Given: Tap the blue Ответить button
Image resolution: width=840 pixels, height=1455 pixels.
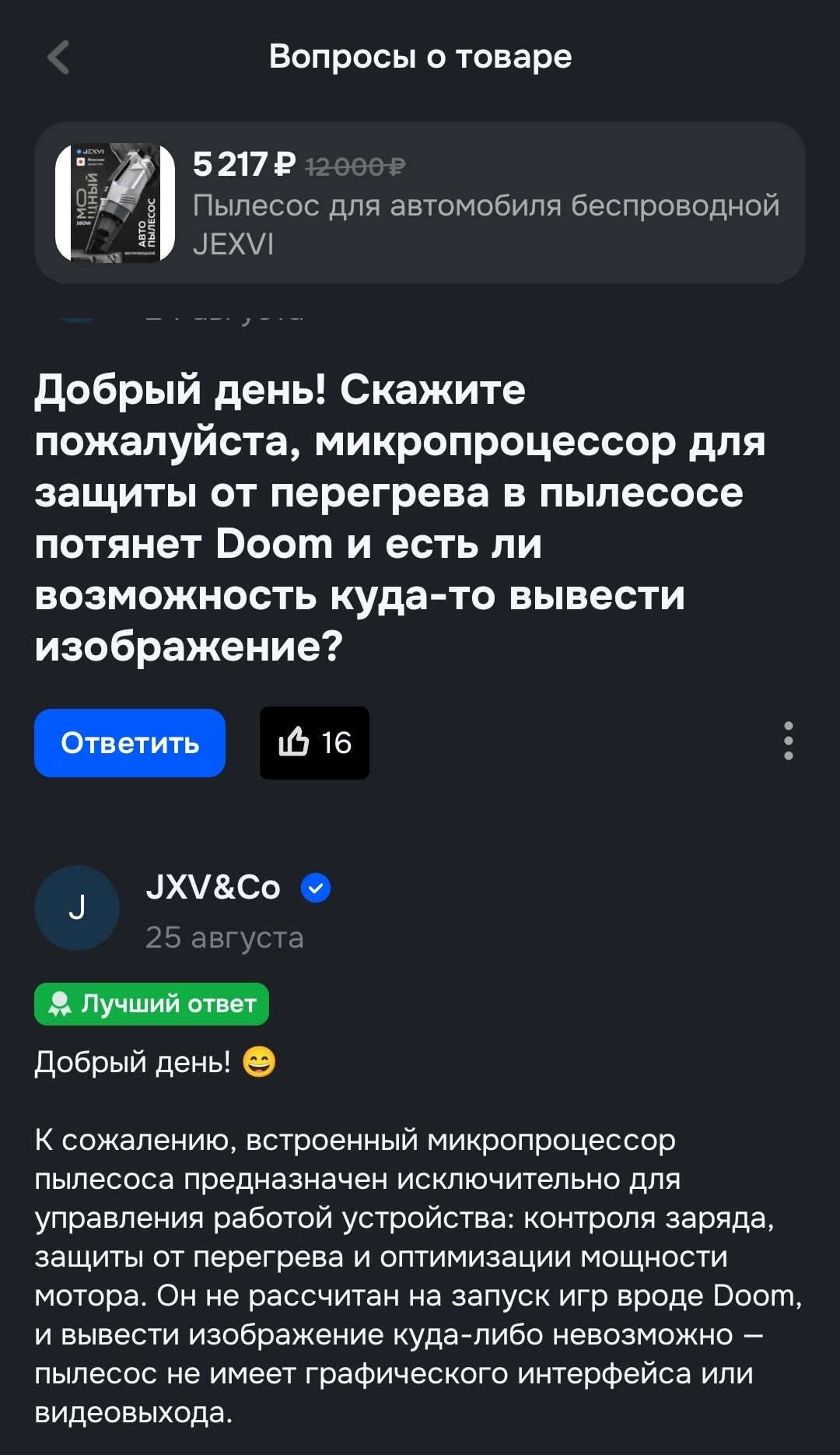Looking at the screenshot, I should [x=130, y=743].
